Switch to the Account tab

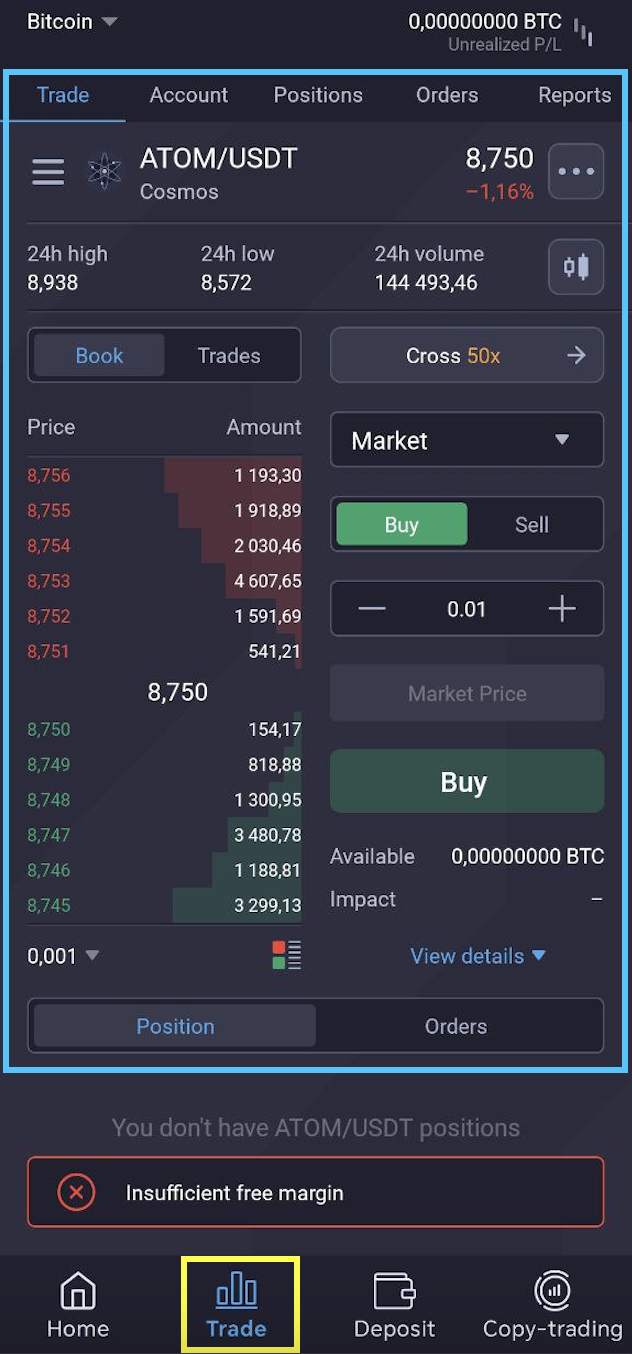[188, 95]
